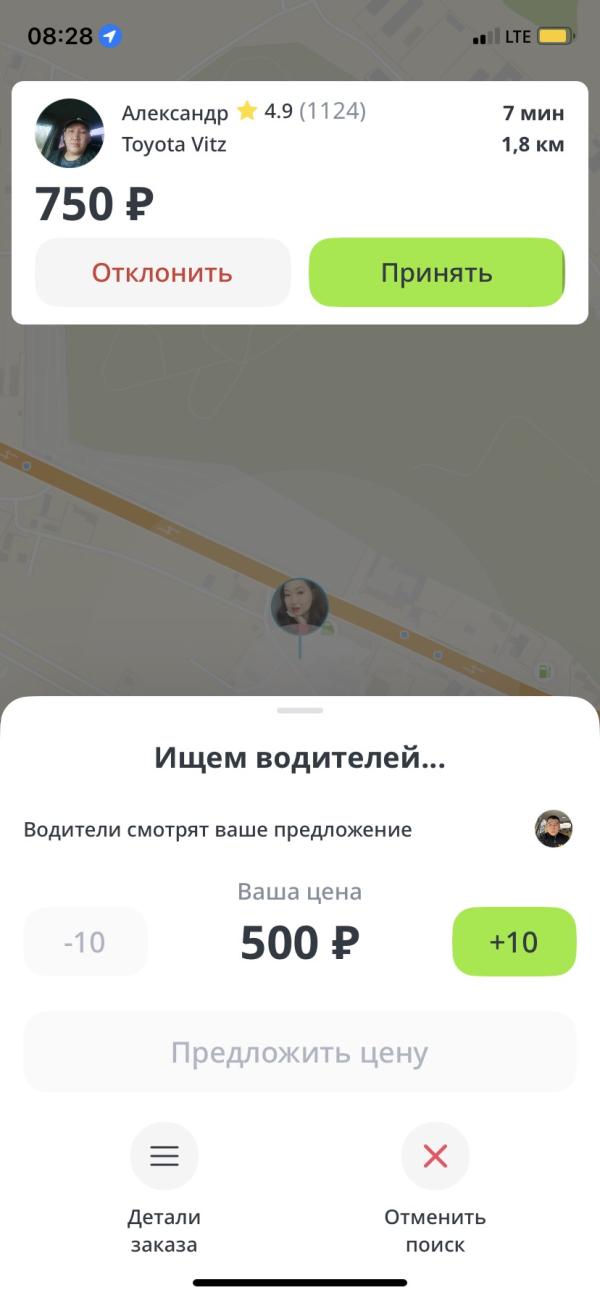Screen dimensions: 600x1297
Task: Open driver Александр's profile photo
Action: pyautogui.click(x=70, y=133)
